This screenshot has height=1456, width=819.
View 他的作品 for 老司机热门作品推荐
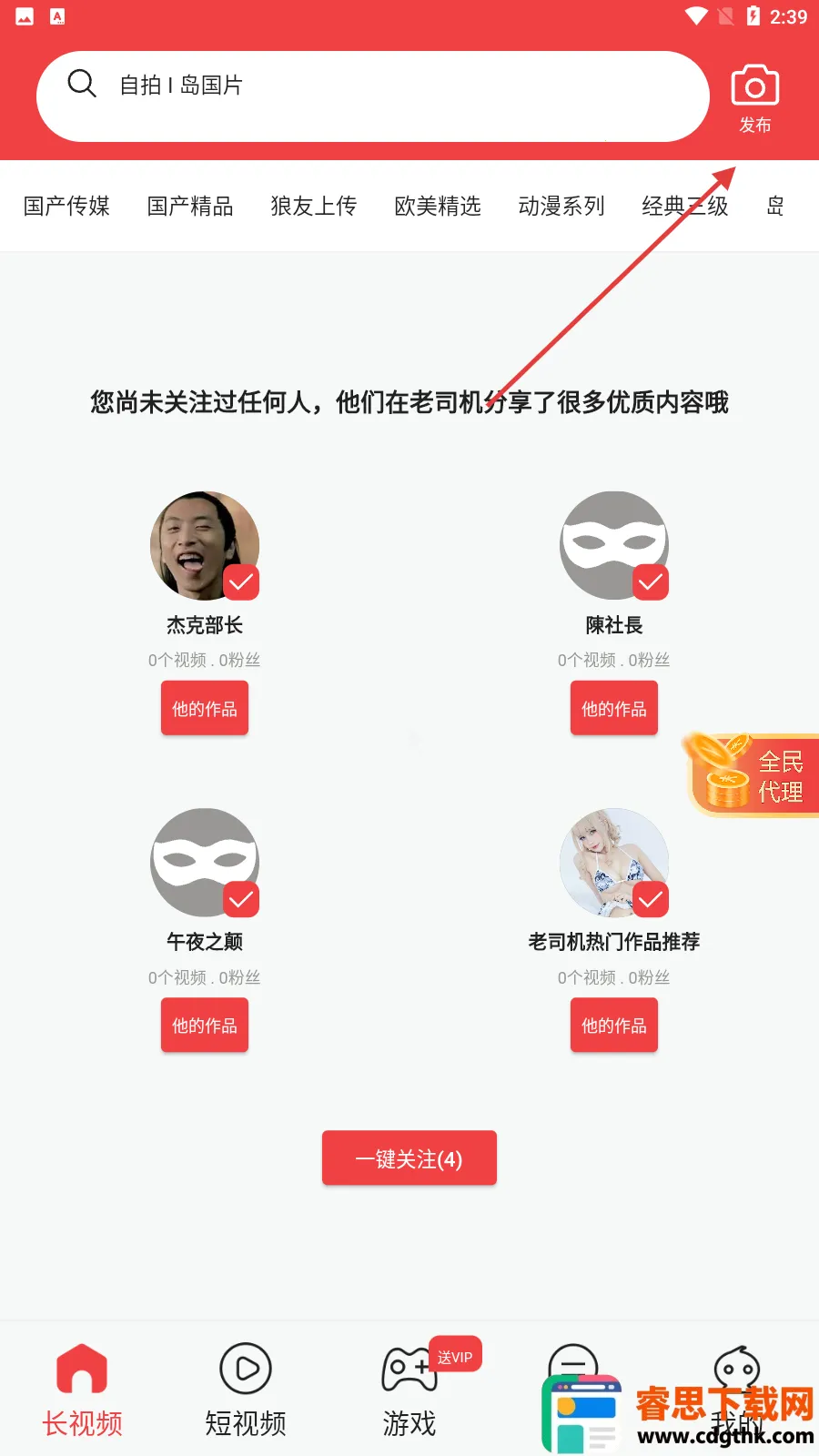pos(614,1026)
